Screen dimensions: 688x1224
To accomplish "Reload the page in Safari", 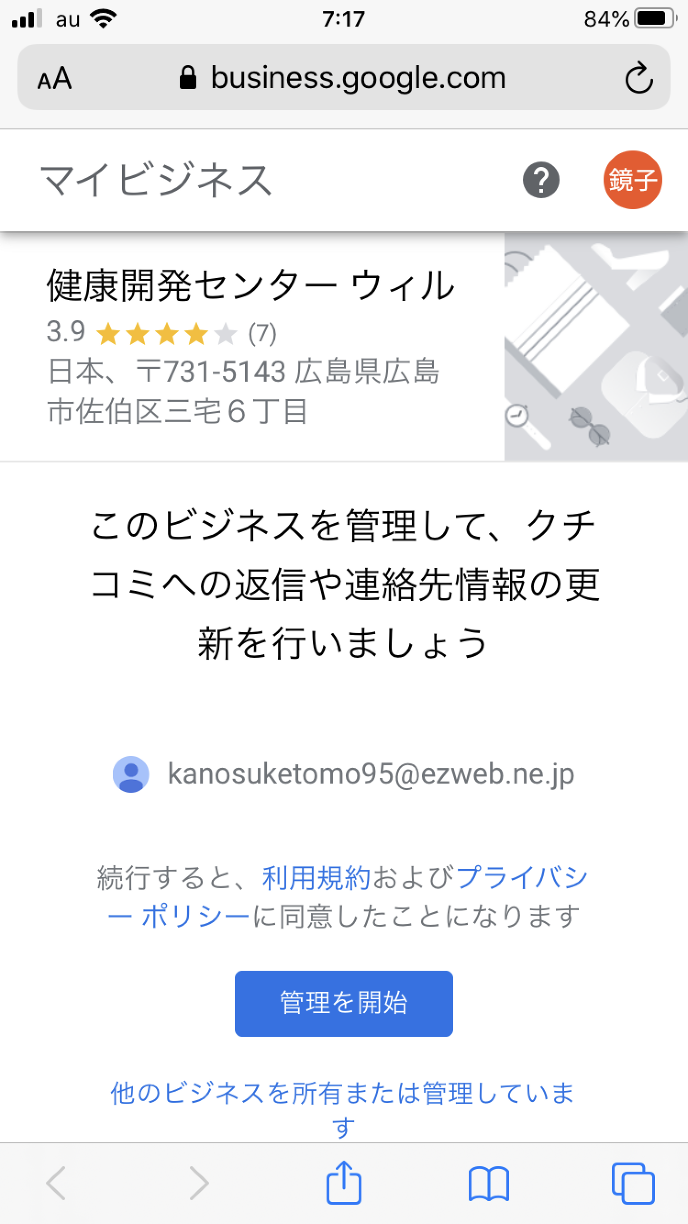I will [638, 78].
